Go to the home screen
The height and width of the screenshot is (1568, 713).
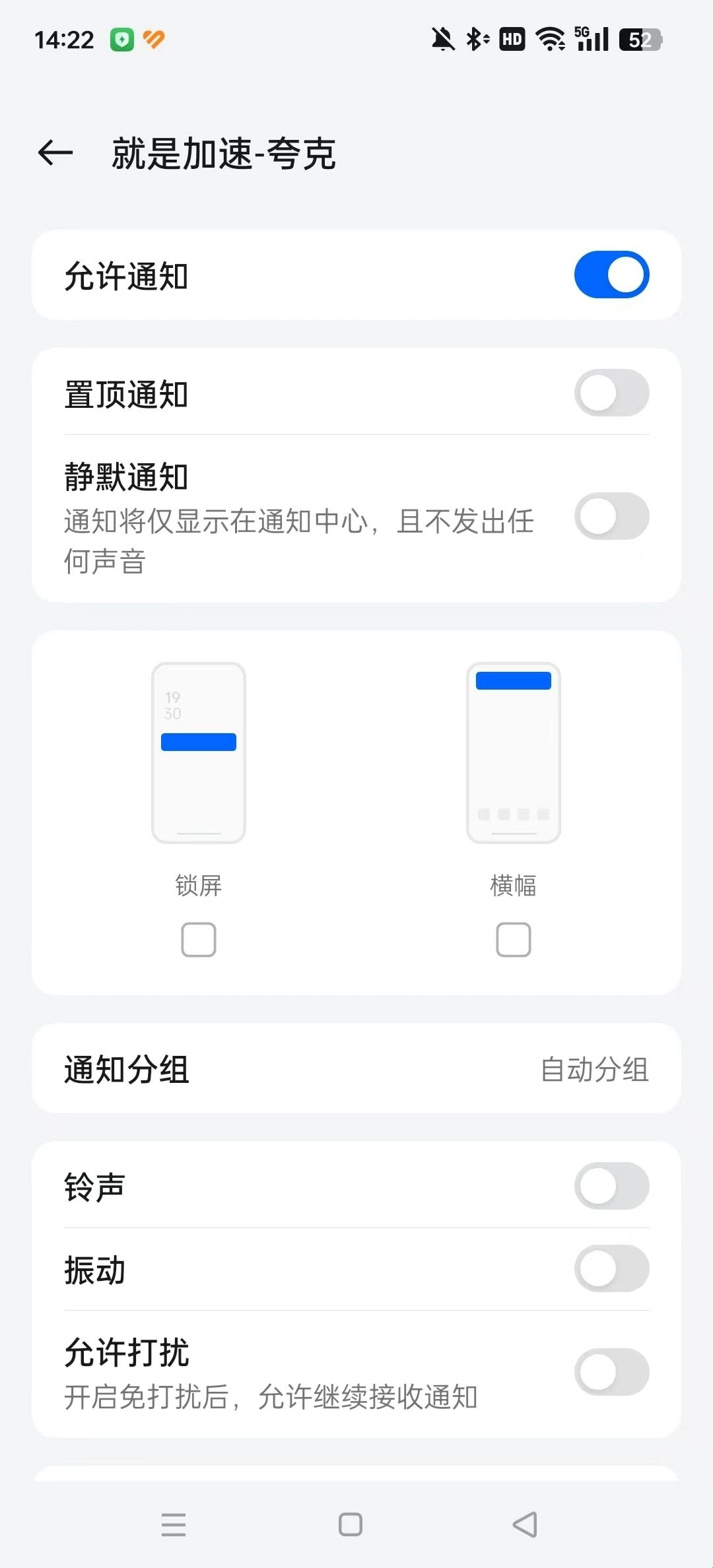tap(351, 1524)
